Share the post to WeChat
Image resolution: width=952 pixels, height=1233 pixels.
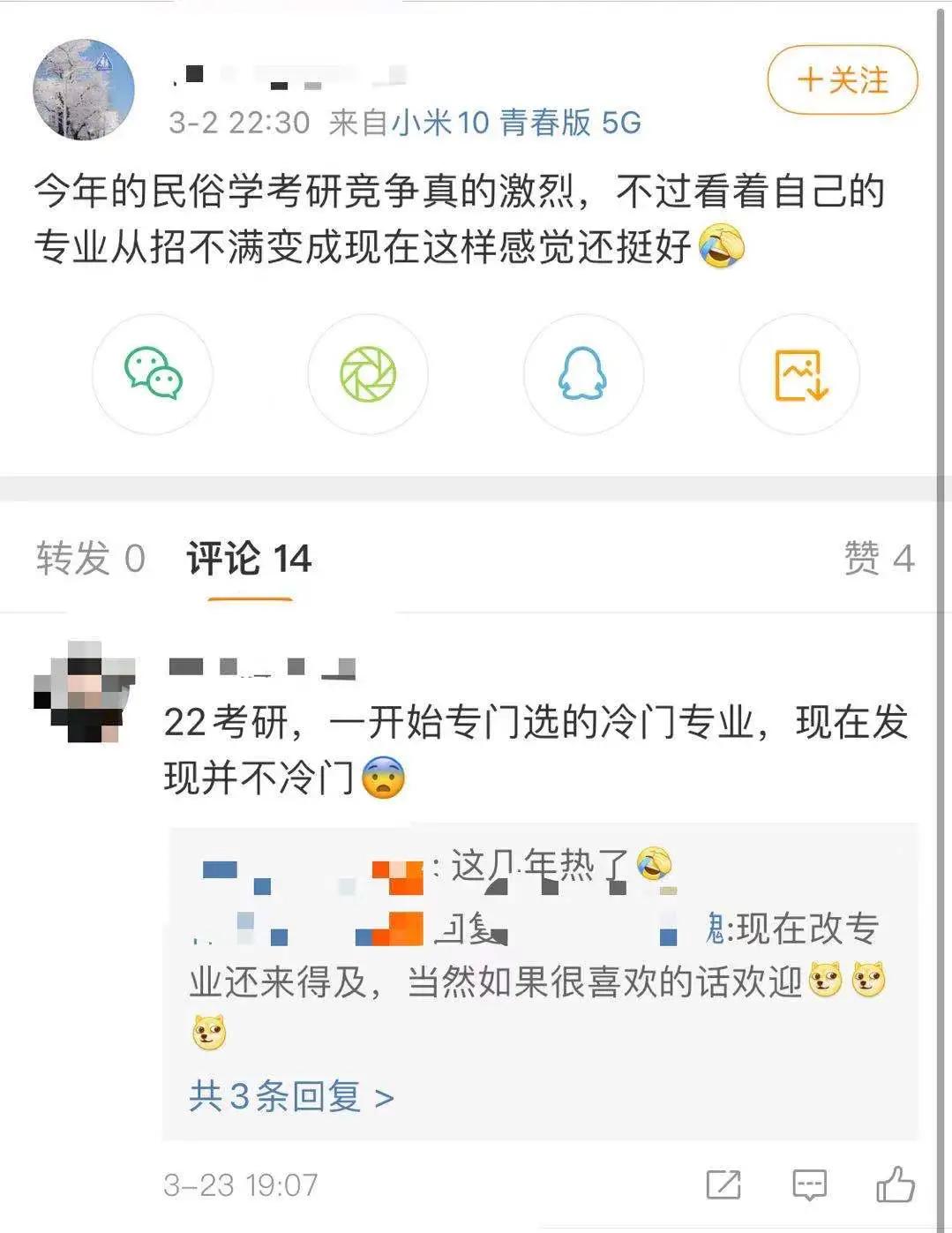click(x=155, y=374)
